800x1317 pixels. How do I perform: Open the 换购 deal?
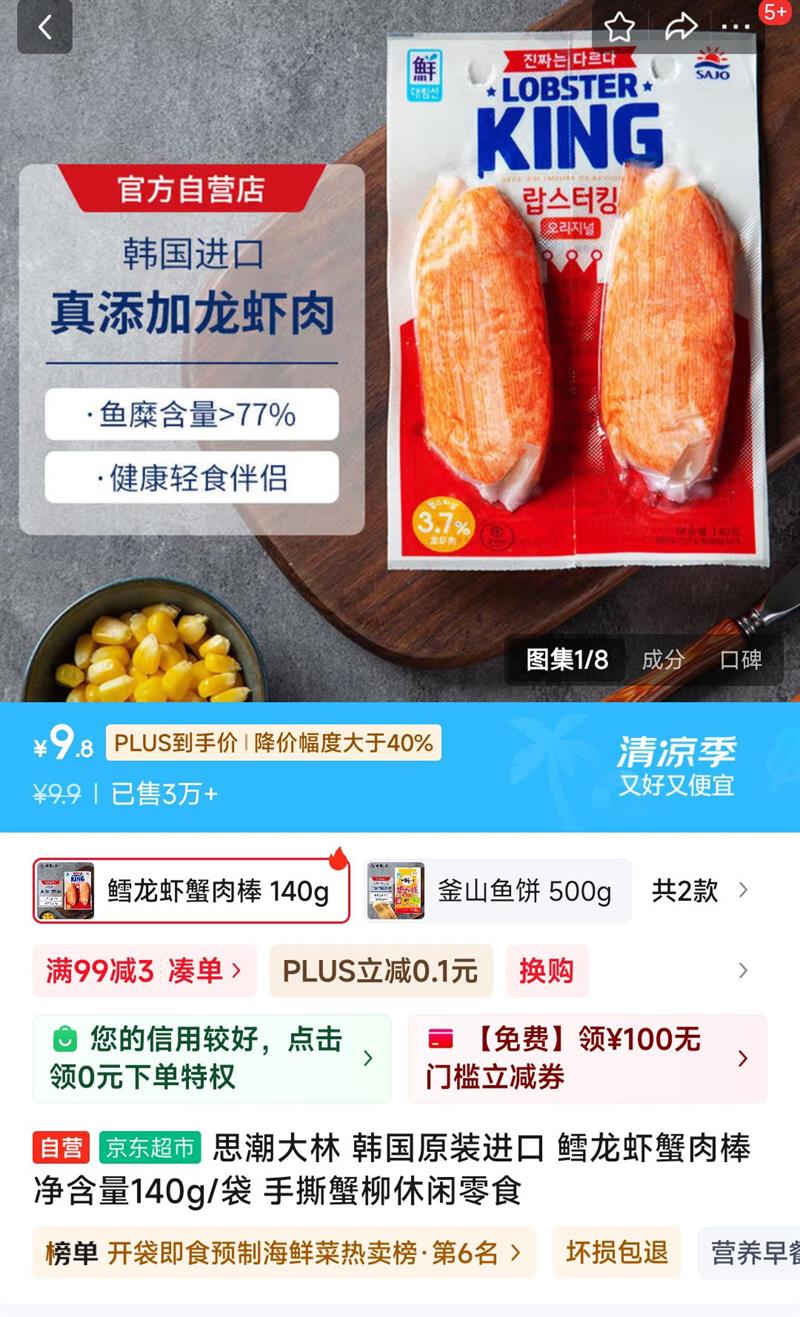coord(546,971)
